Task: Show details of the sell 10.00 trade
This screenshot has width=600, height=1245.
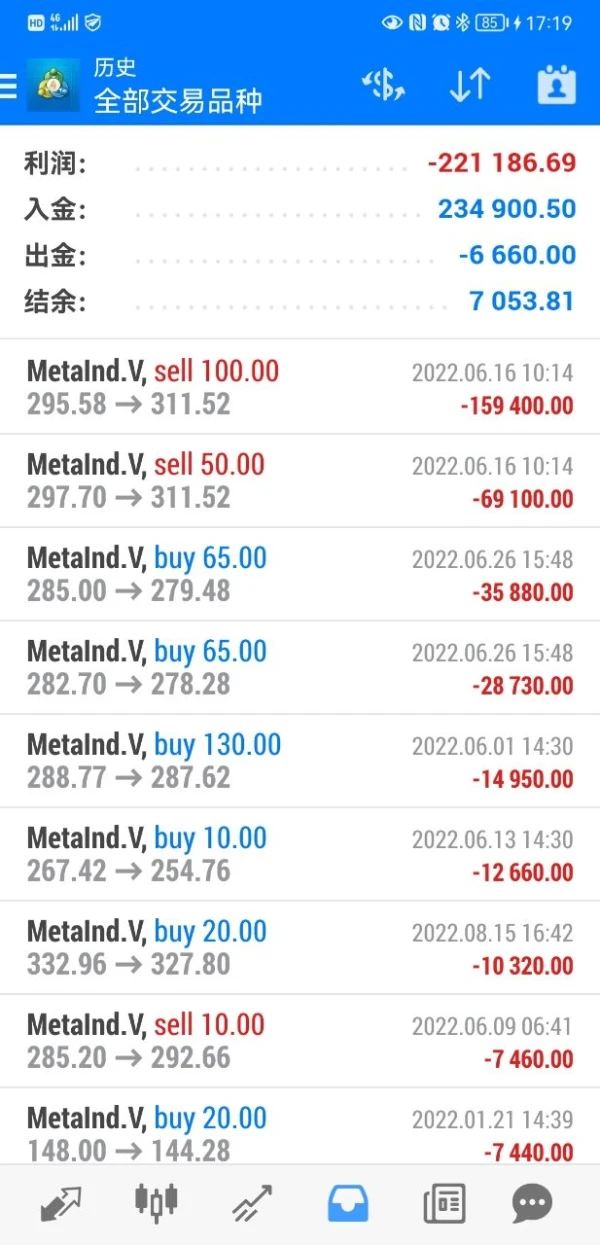Action: click(x=300, y=1041)
